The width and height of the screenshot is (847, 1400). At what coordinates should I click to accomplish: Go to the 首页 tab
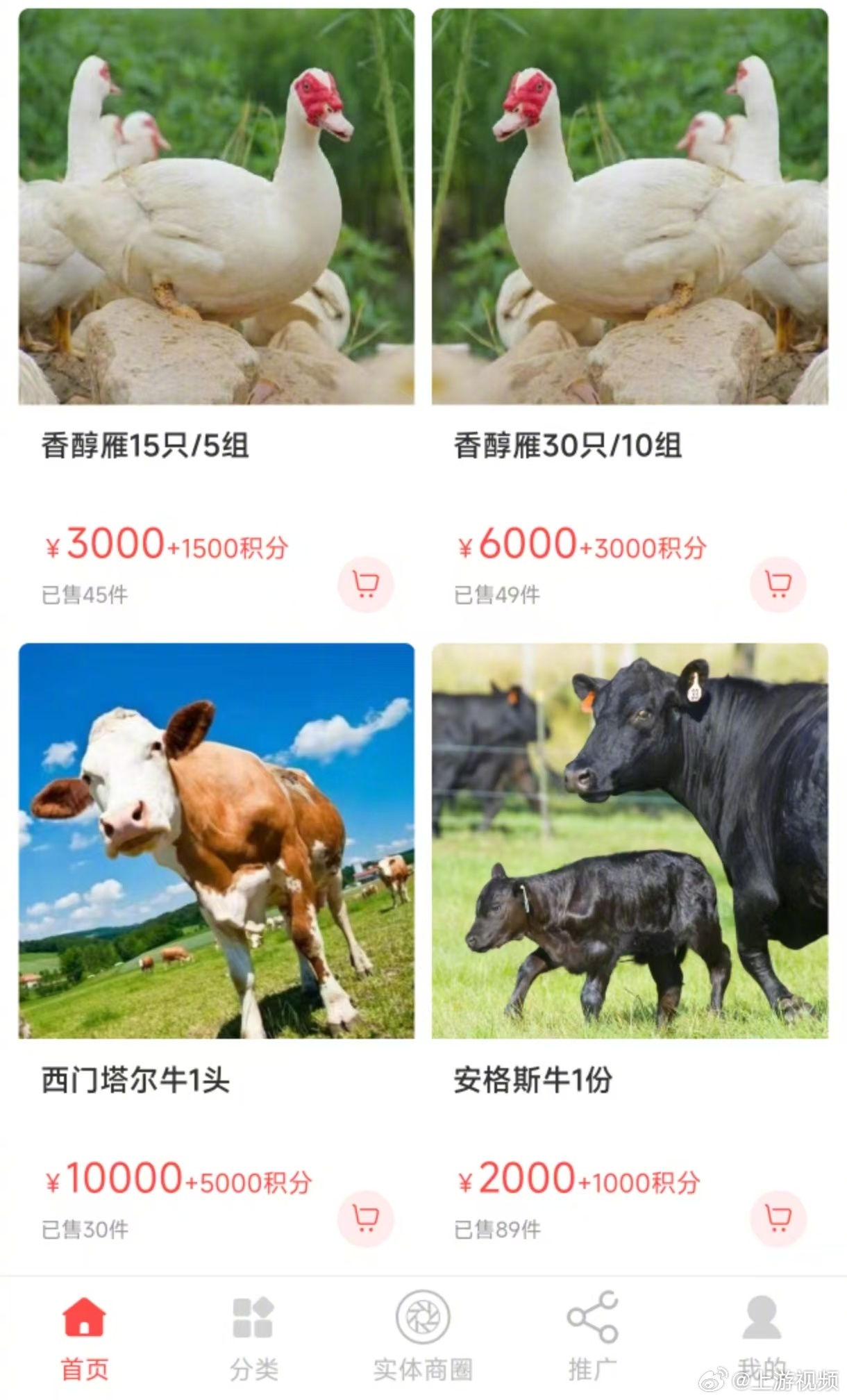click(85, 1338)
